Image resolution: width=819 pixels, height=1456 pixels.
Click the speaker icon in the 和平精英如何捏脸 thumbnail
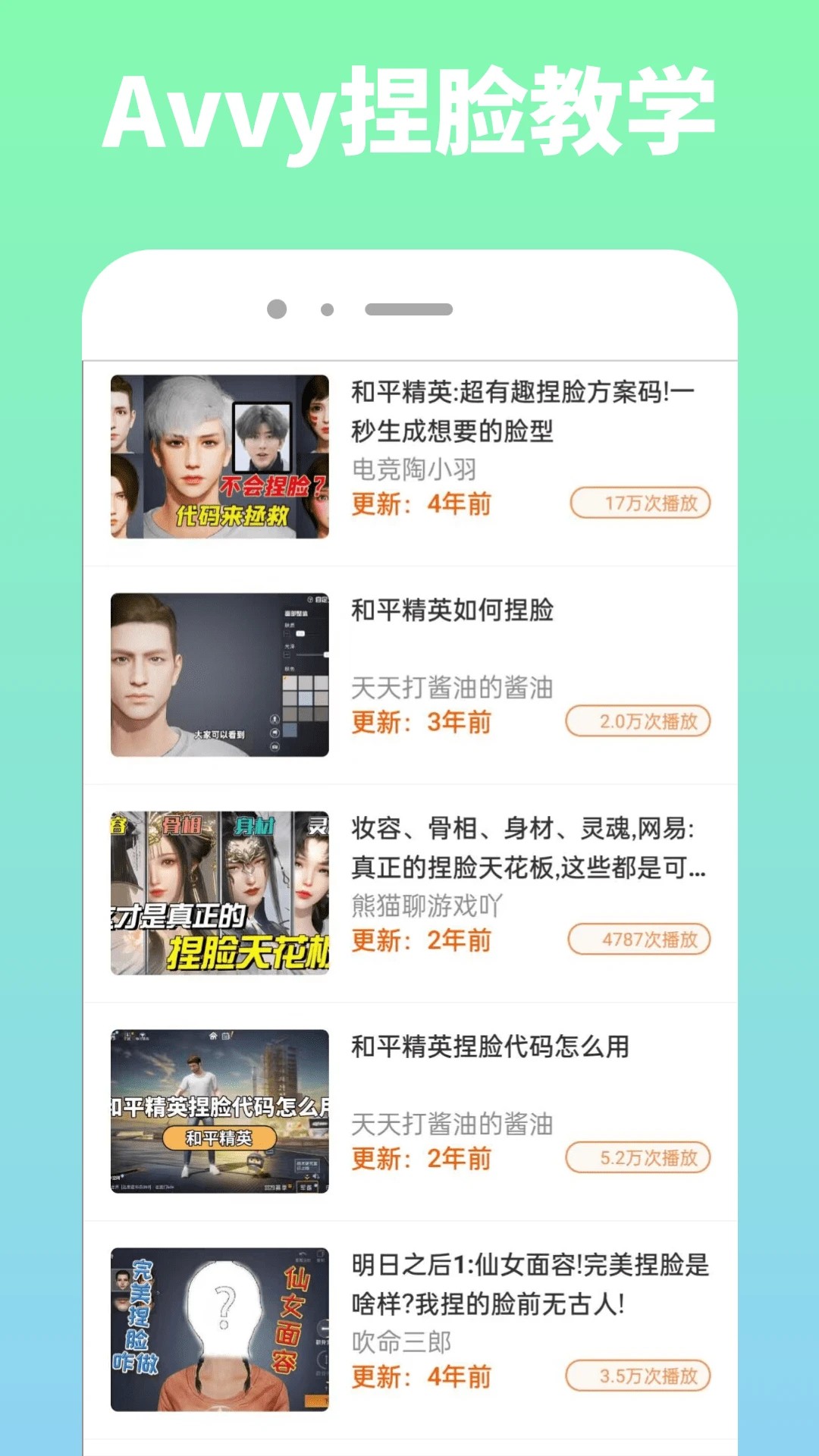click(x=275, y=733)
